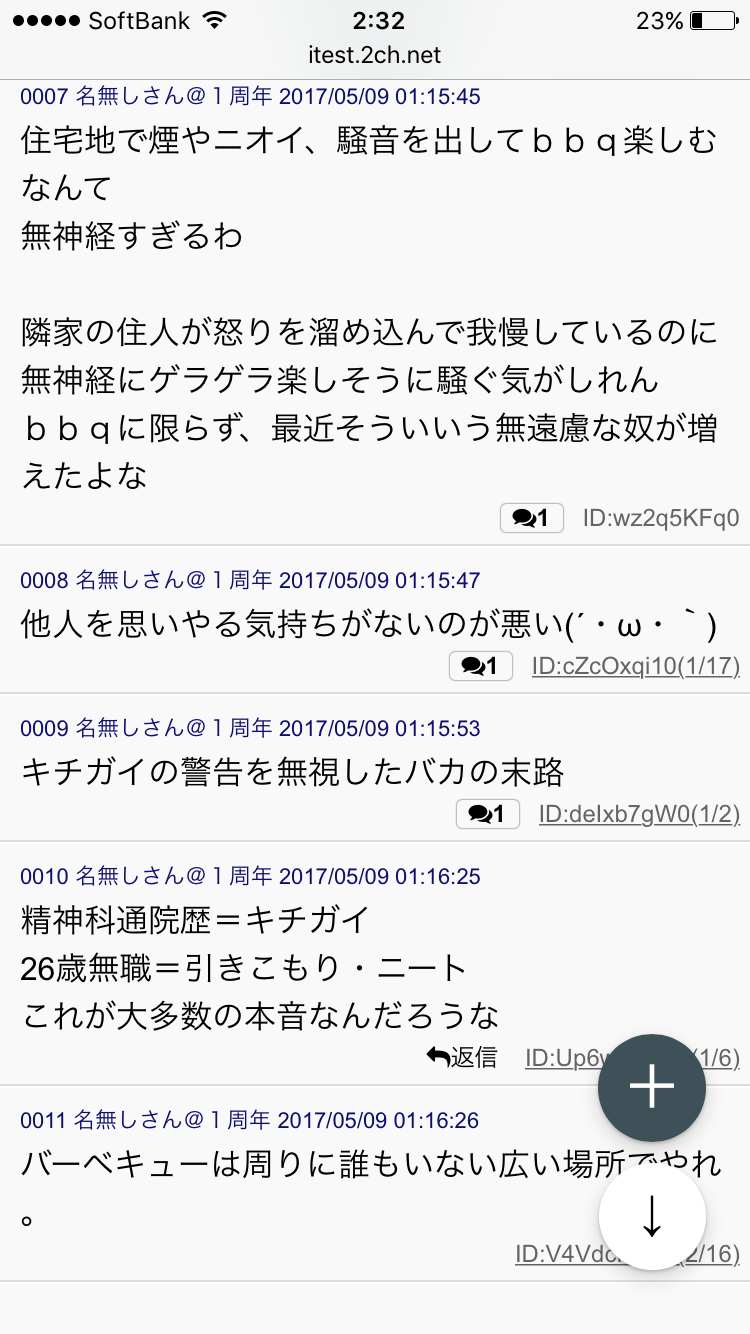The width and height of the screenshot is (750, 1334).
Task: Open the ID:deIxb7gW0(1/2) link
Action: (x=640, y=814)
